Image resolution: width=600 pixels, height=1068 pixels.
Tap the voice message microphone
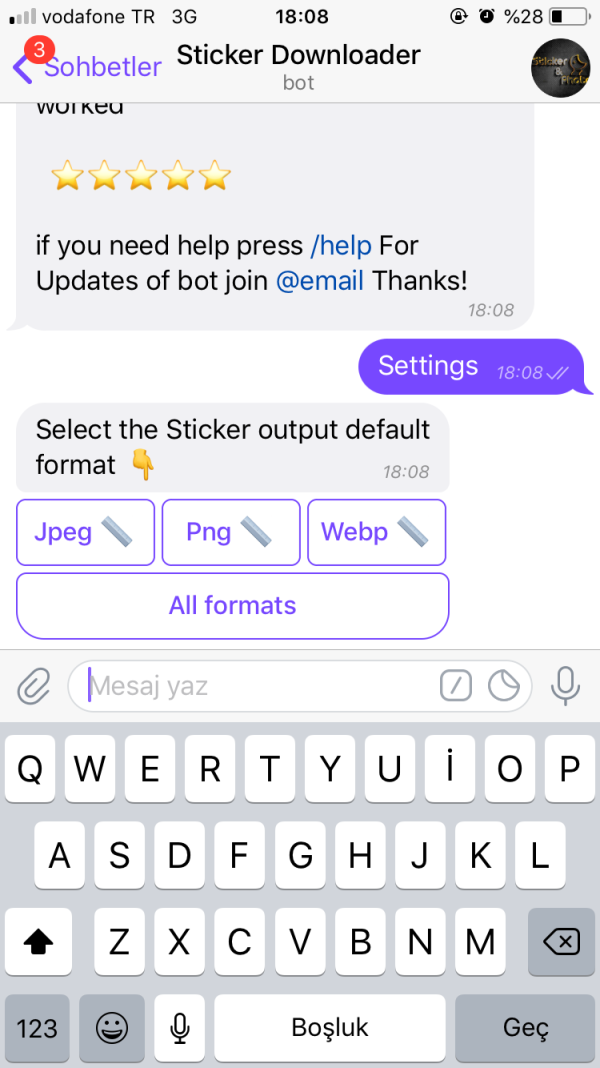point(566,686)
